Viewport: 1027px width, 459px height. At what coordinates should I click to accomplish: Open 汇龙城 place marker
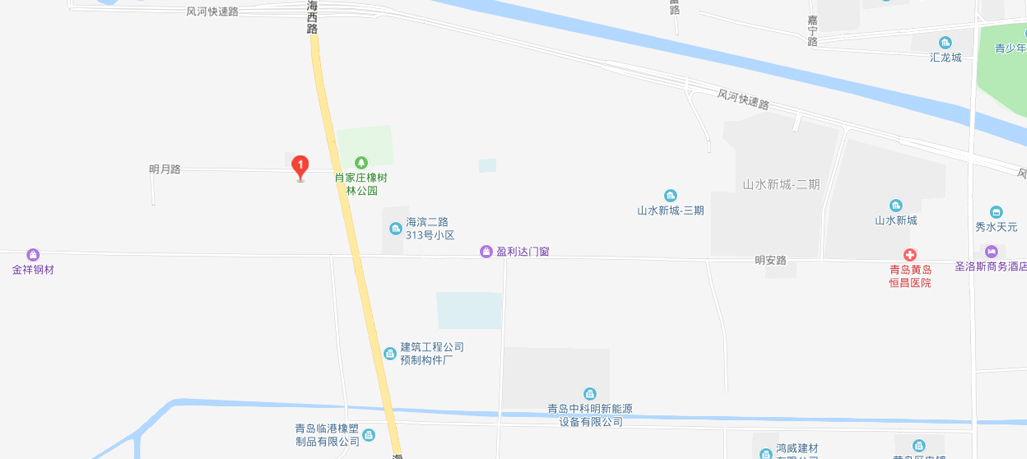945,42
